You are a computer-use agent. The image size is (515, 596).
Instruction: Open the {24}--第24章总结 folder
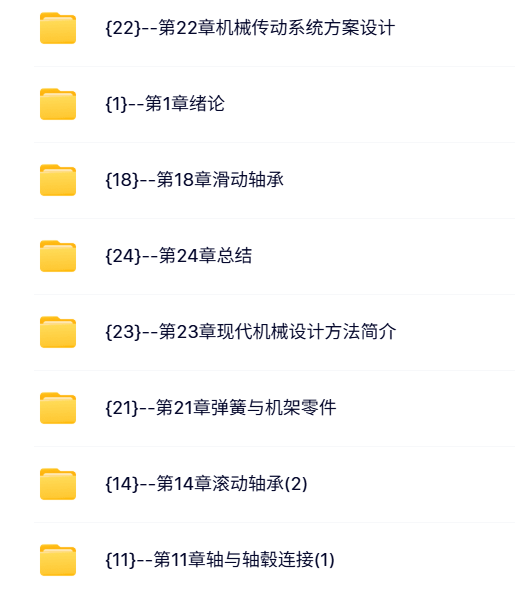(x=274, y=256)
